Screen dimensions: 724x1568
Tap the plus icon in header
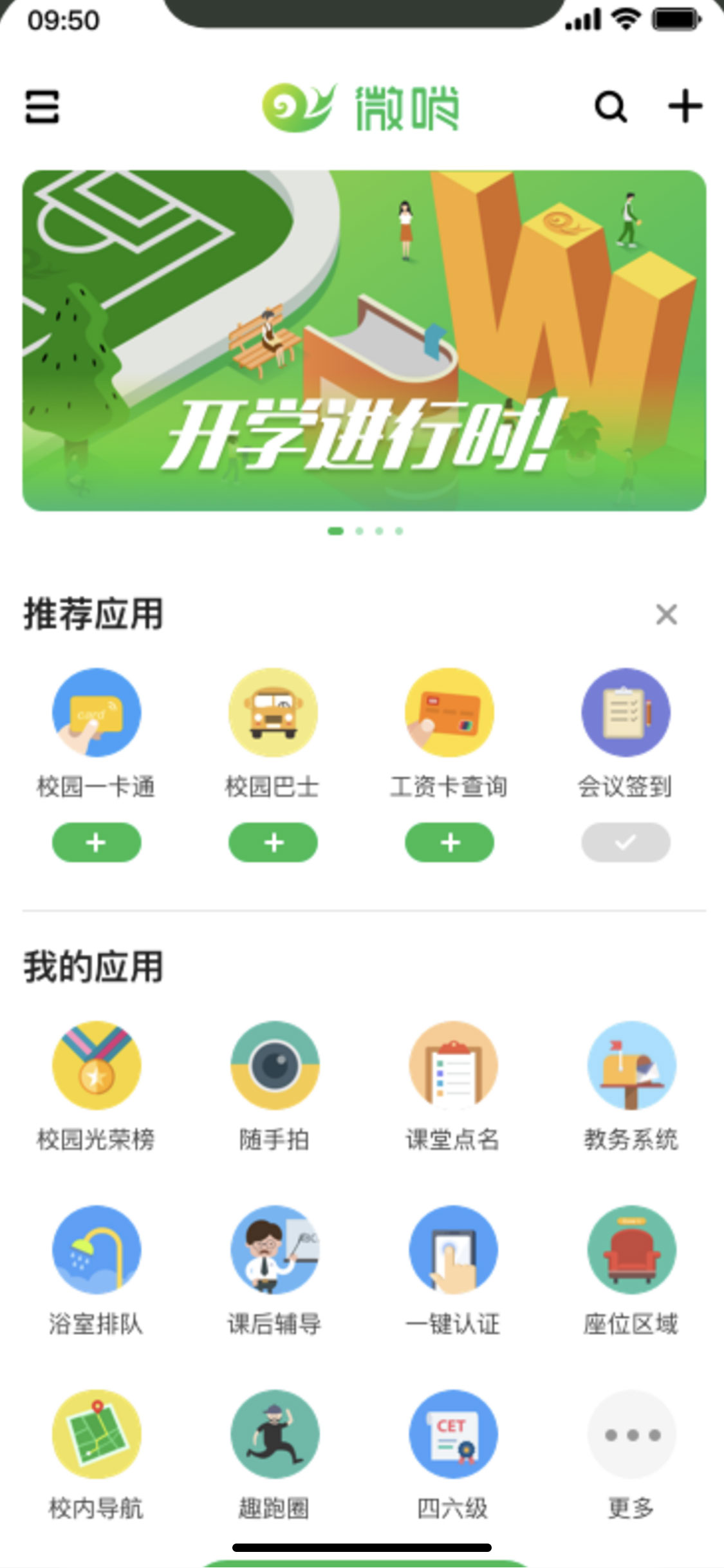685,106
